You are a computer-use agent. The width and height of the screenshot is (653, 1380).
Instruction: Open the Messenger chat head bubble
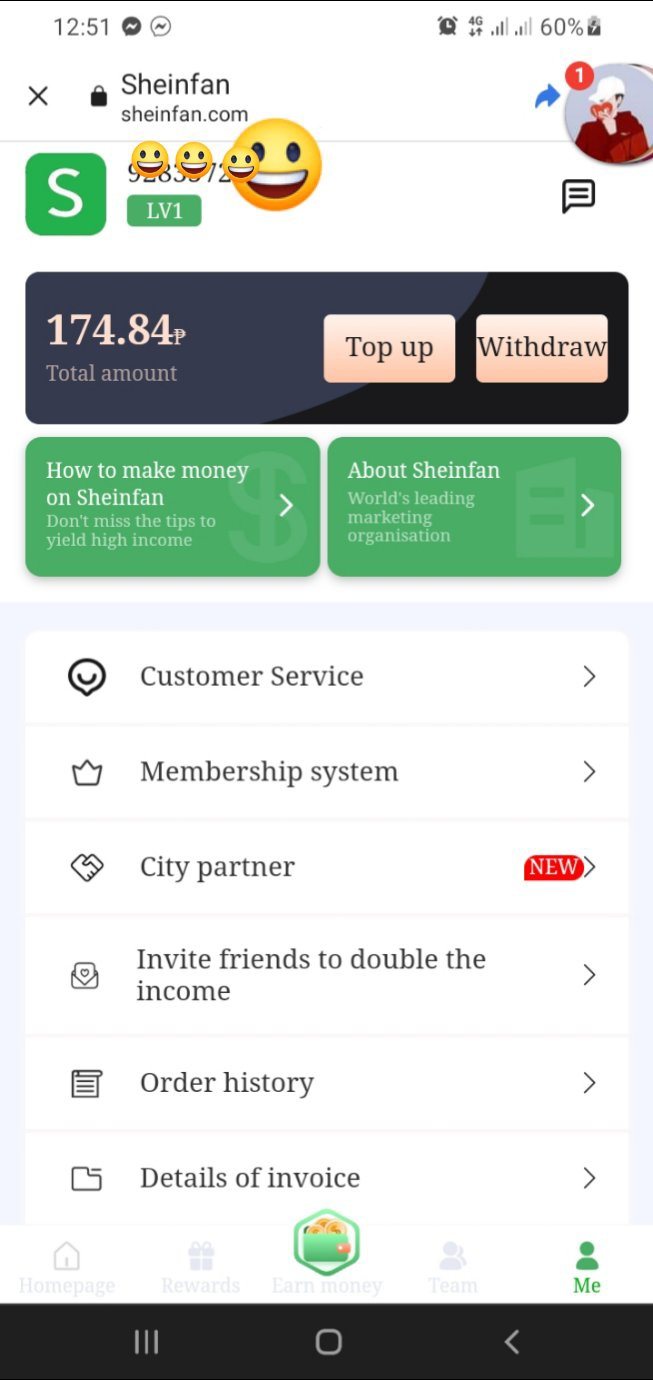click(608, 112)
